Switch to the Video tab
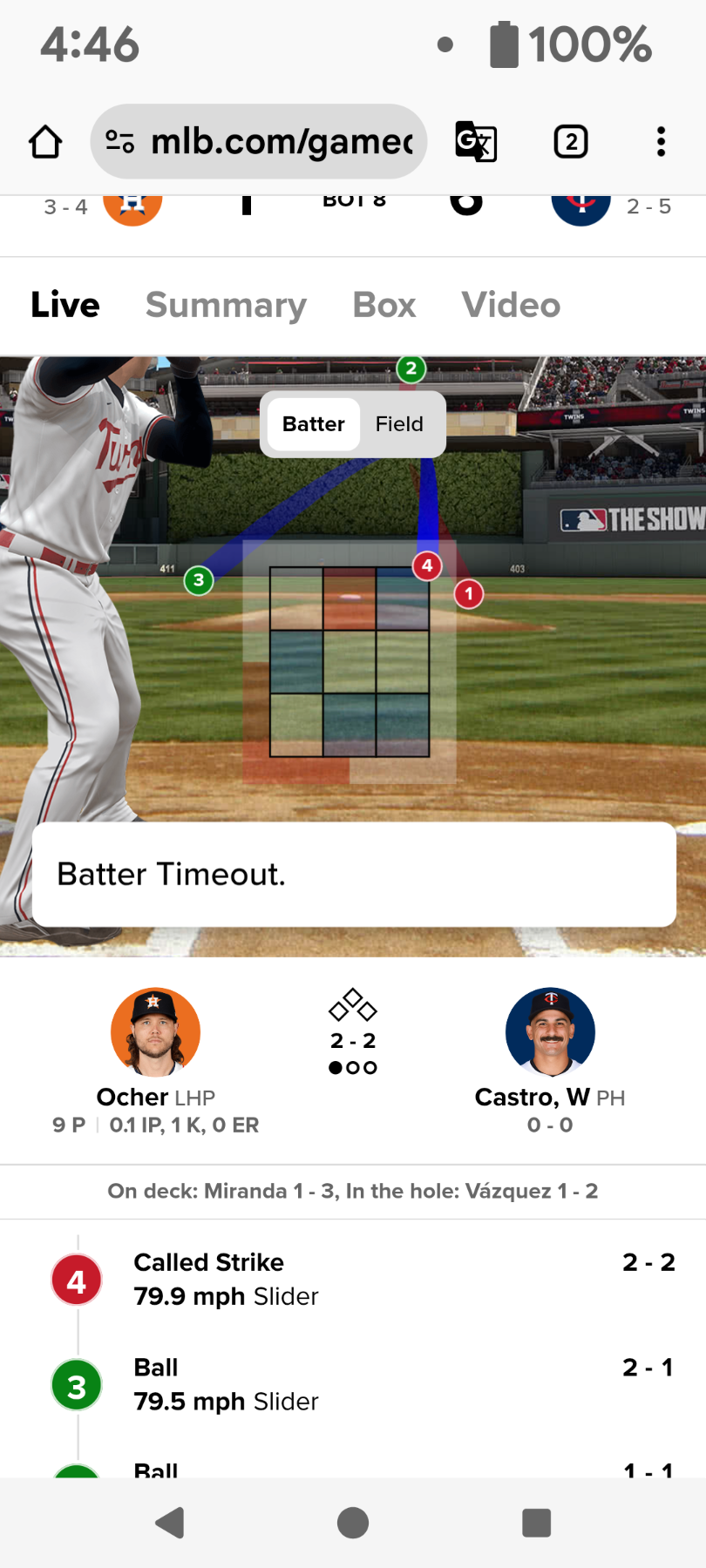Image resolution: width=706 pixels, height=1568 pixels. (x=511, y=305)
